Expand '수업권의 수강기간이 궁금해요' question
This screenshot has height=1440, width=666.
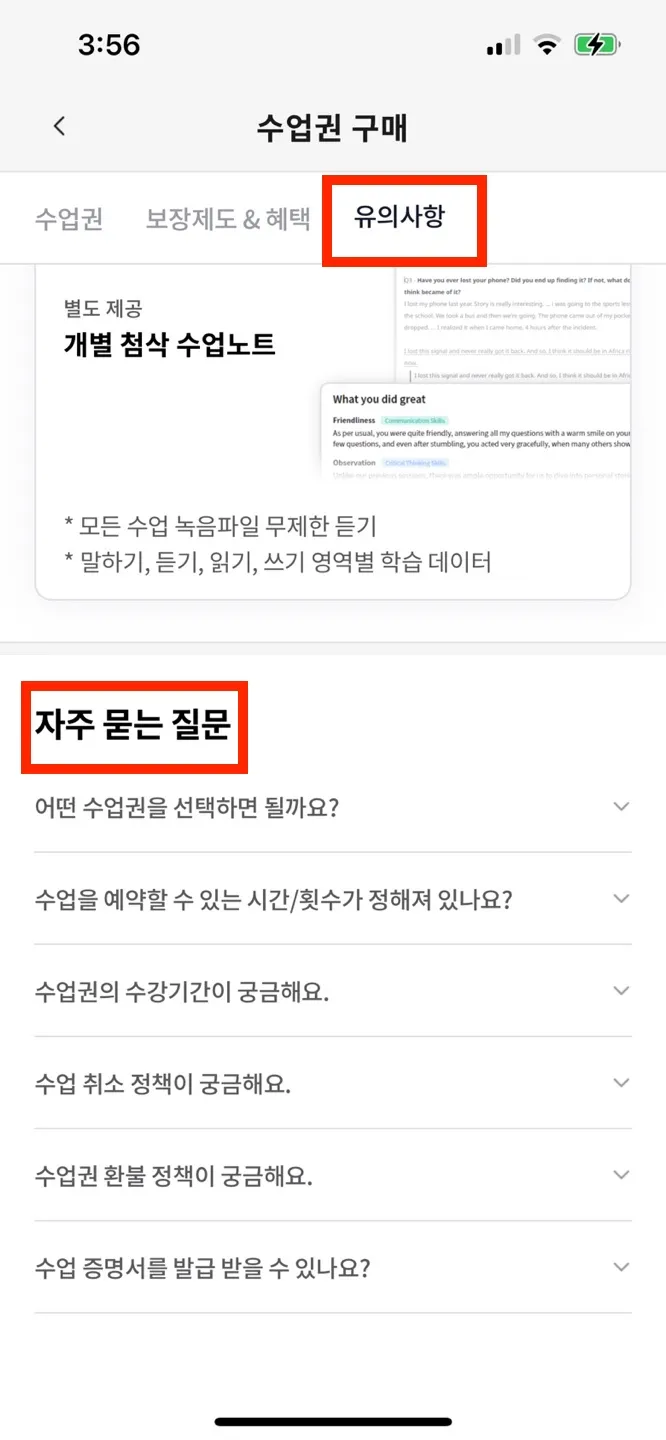pyautogui.click(x=332, y=990)
